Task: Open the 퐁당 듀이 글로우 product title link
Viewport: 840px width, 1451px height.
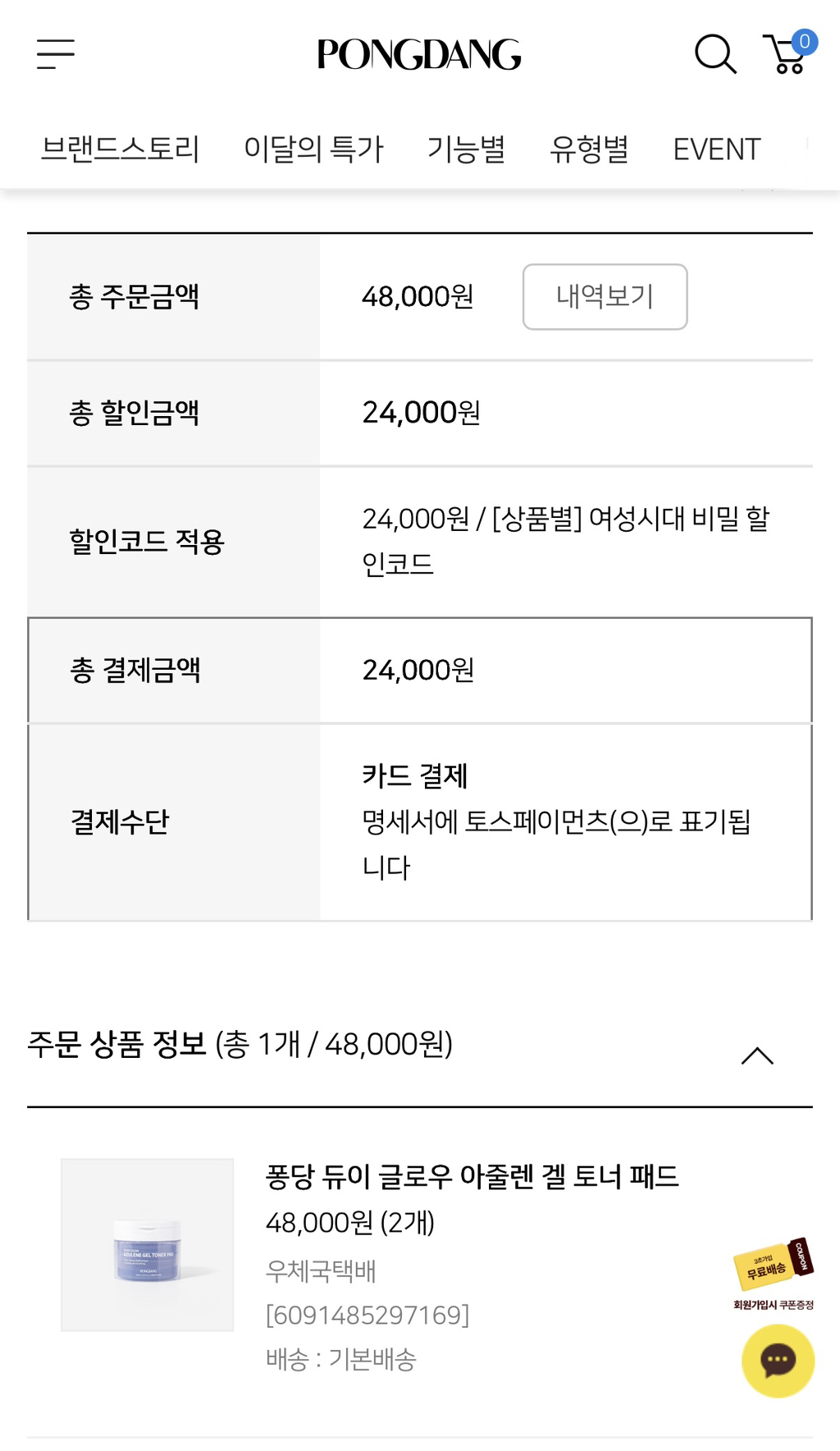Action: 472,1177
